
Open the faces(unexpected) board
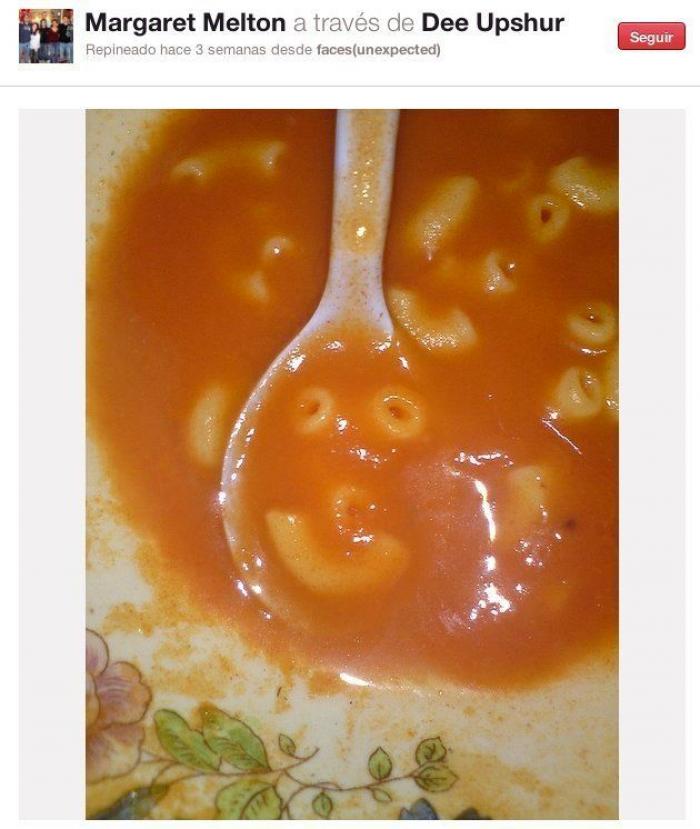pos(378,50)
